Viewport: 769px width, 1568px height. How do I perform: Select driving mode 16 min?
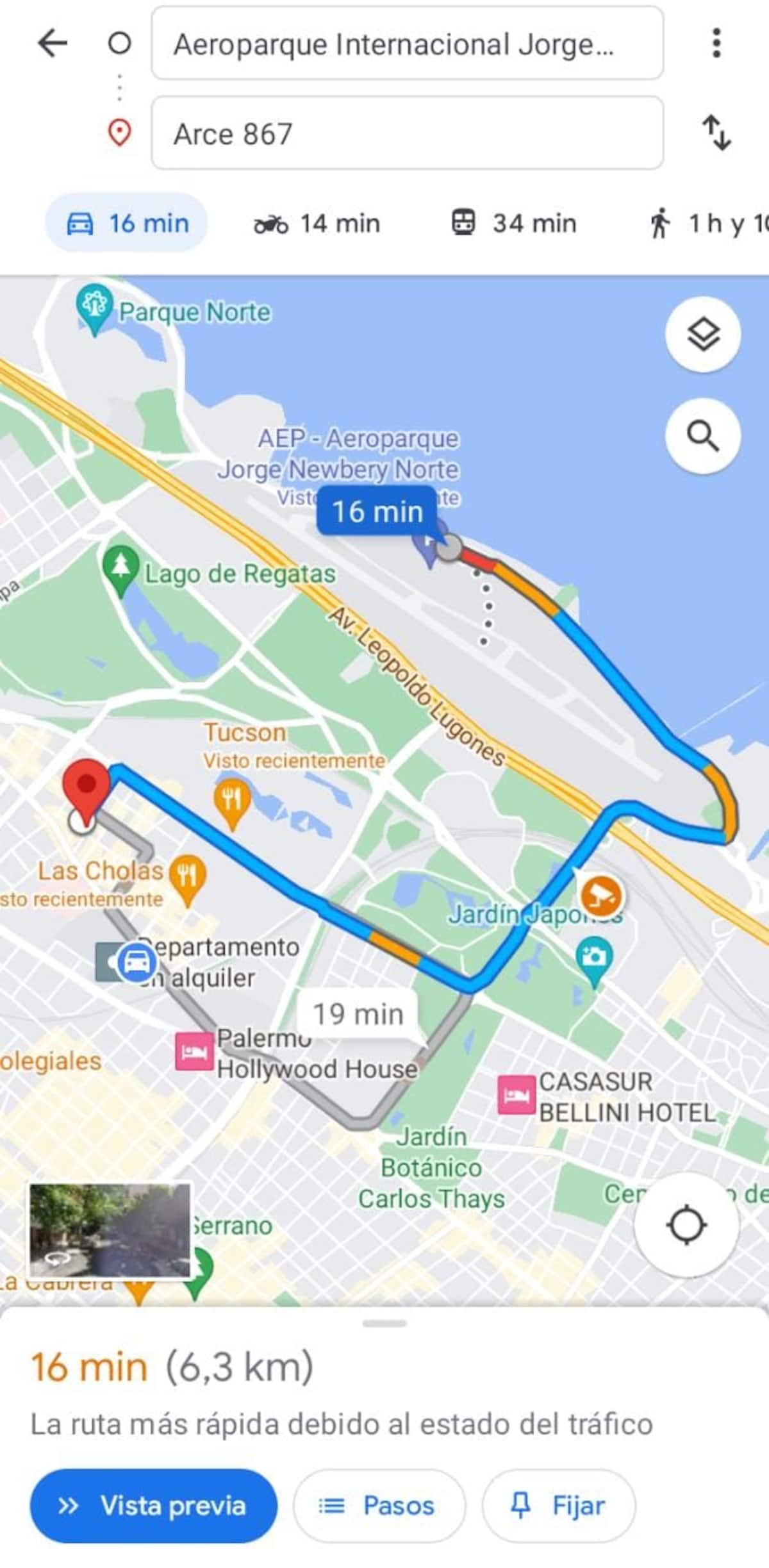tap(128, 224)
